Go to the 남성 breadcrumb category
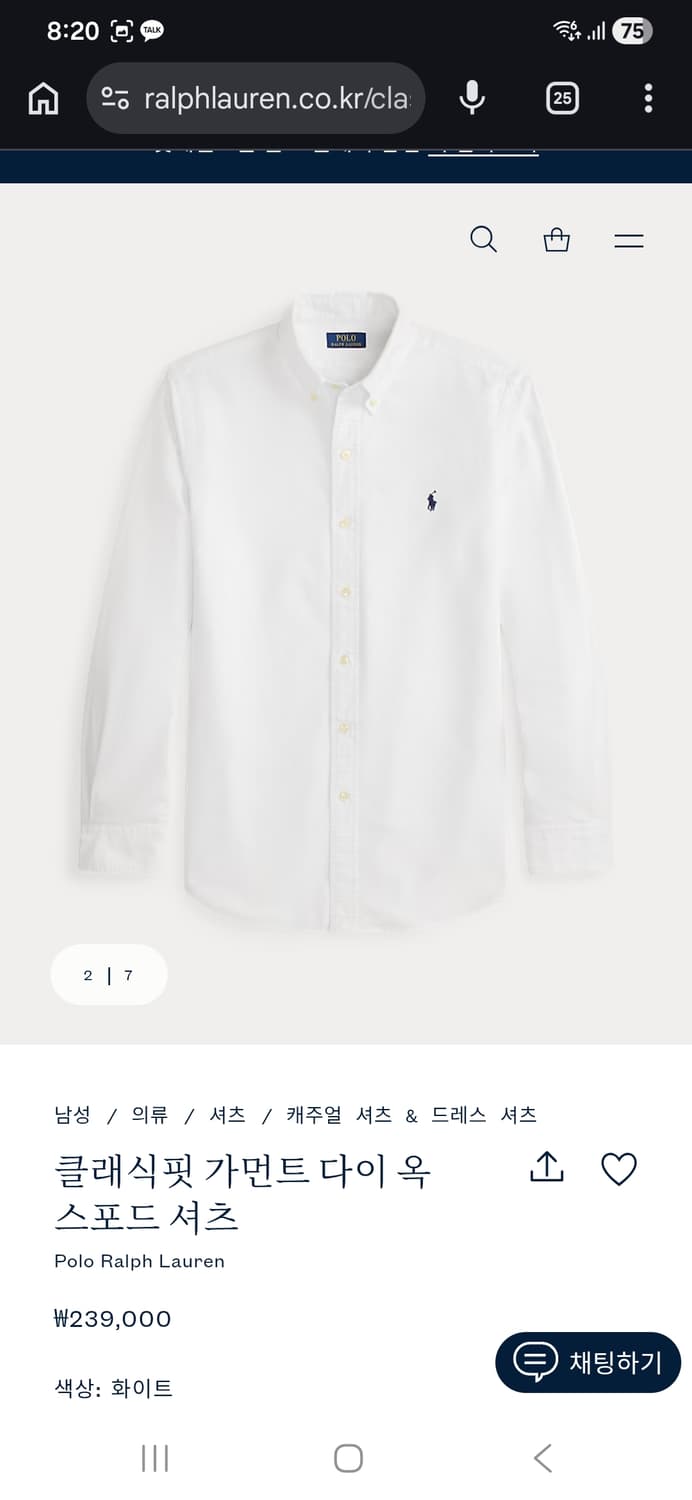The width and height of the screenshot is (692, 1500). pos(72,1115)
